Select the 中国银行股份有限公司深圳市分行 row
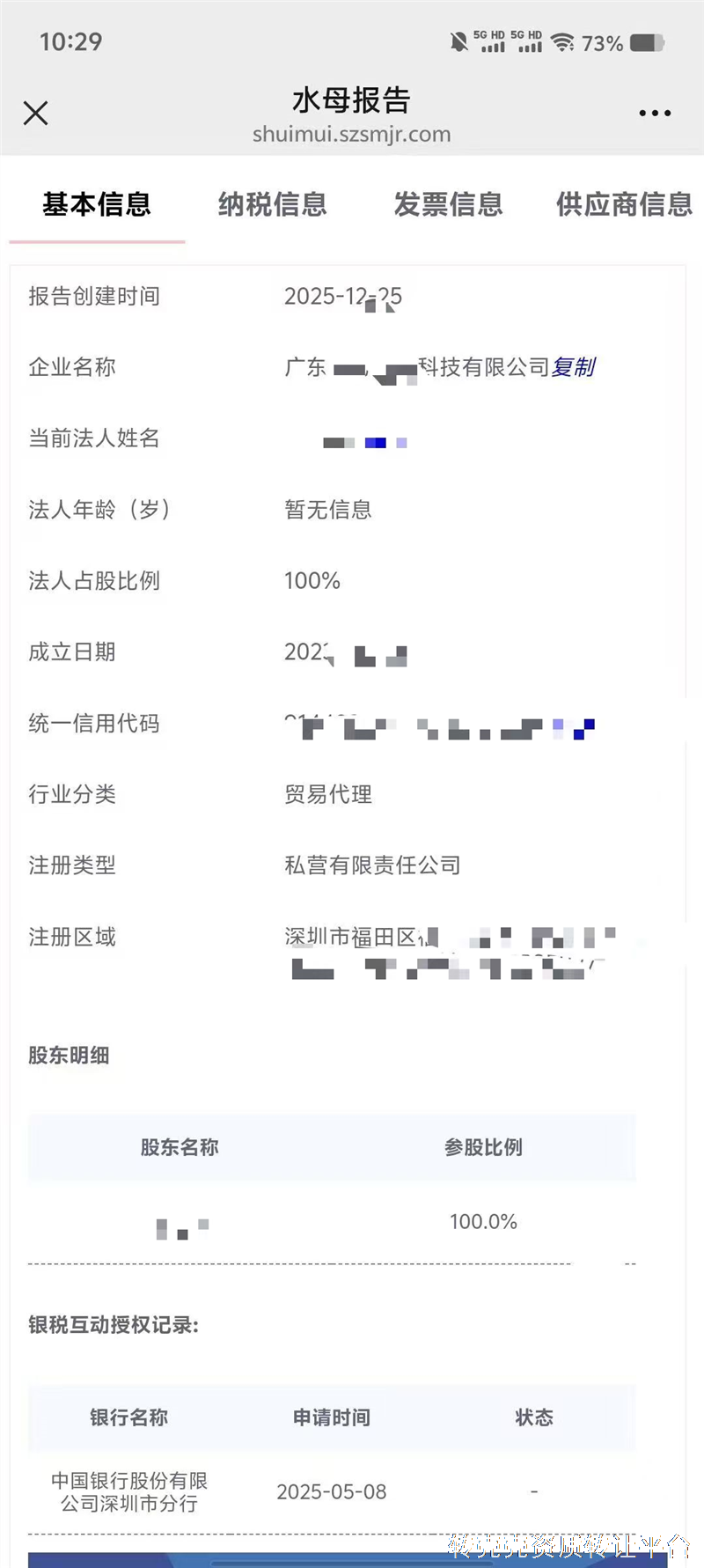This screenshot has height=1568, width=704. pos(128,1491)
